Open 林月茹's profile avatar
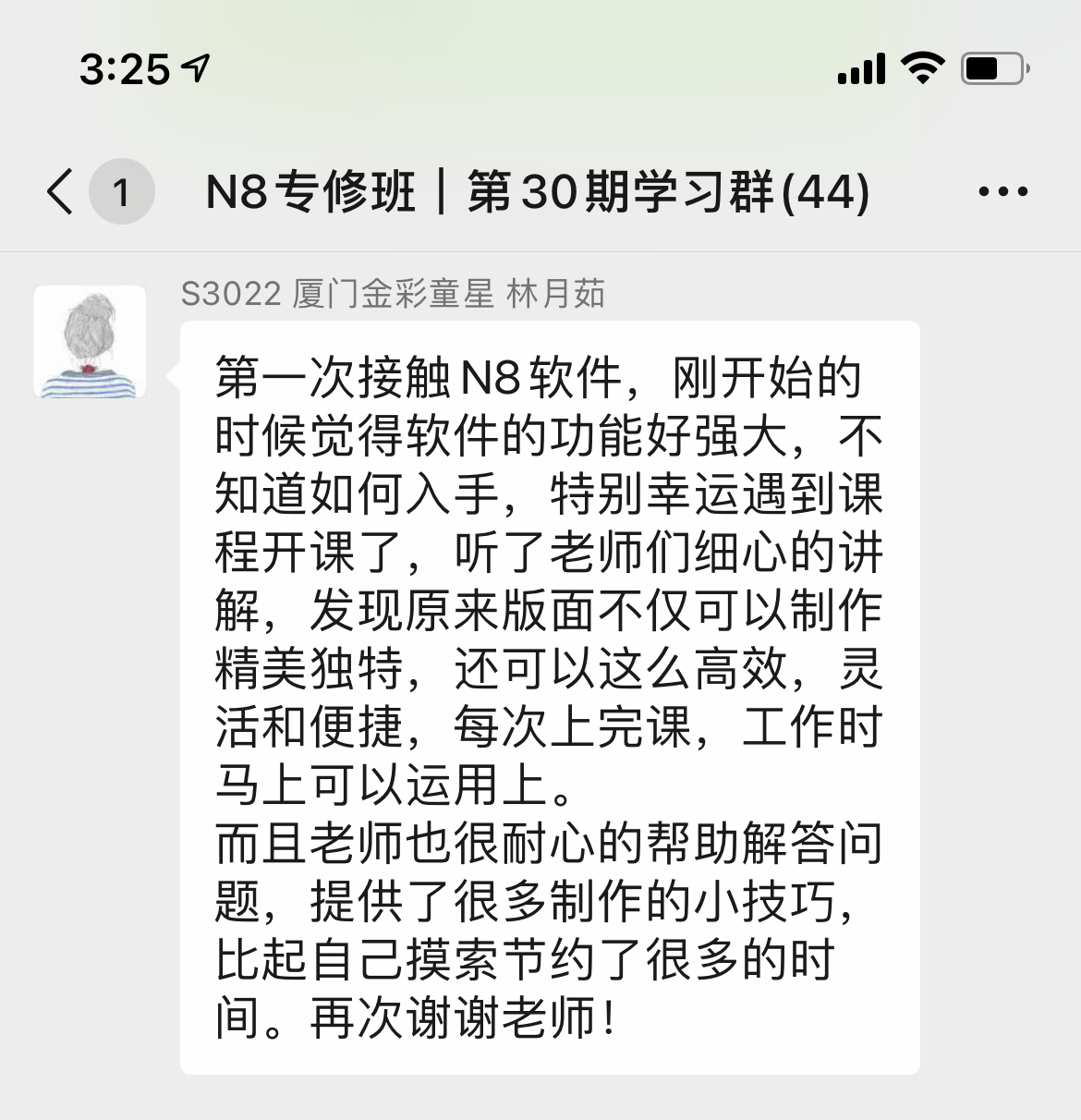 pyautogui.click(x=90, y=342)
